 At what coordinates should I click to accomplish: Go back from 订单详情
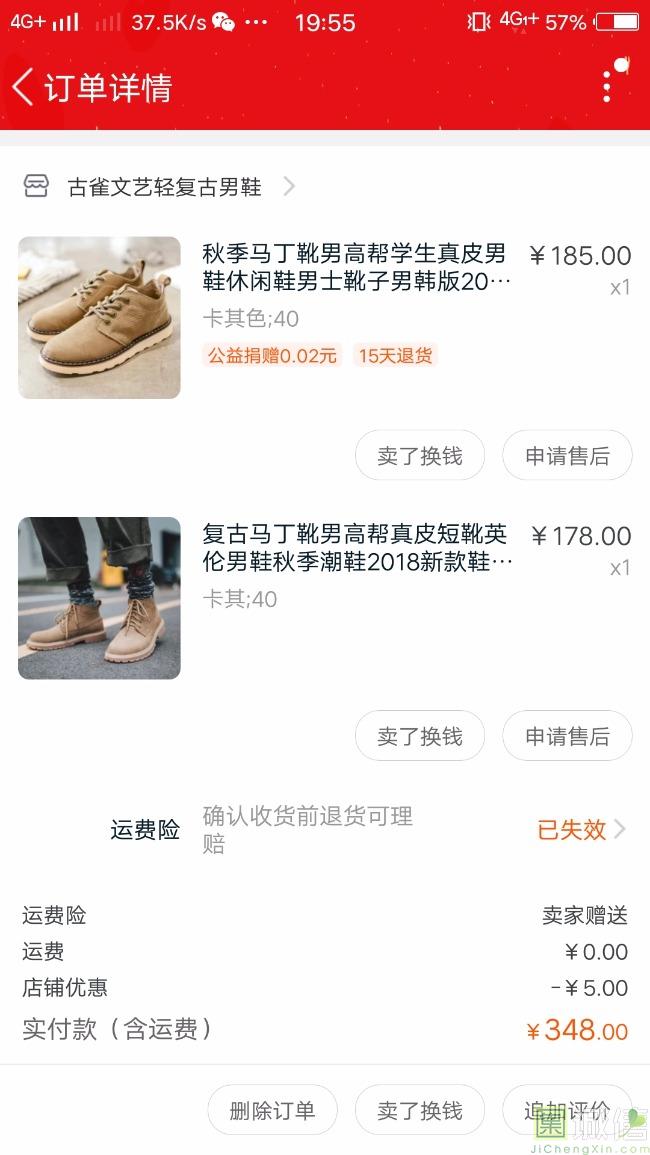coord(24,88)
